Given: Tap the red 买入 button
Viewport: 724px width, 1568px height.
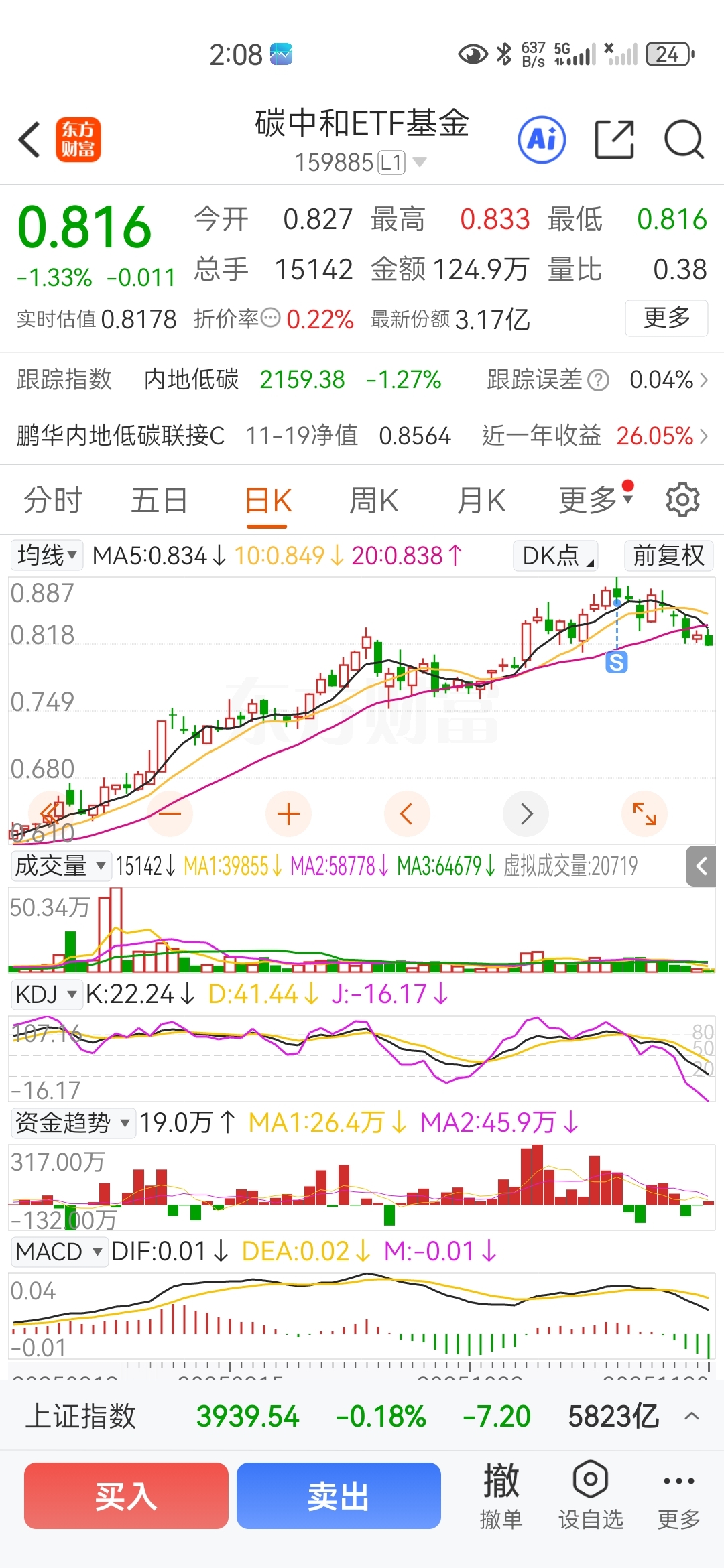Looking at the screenshot, I should 126,1496.
